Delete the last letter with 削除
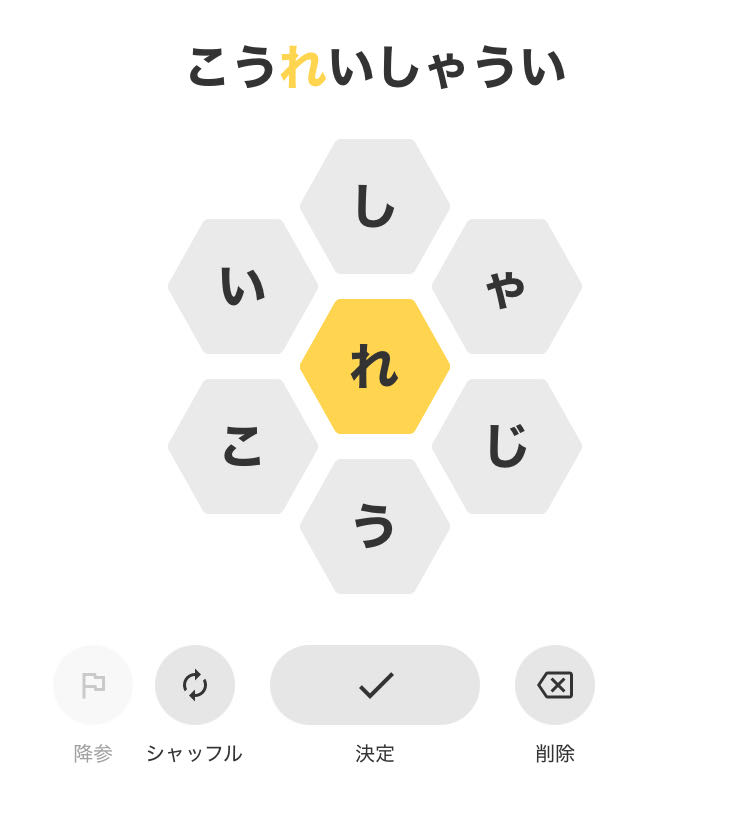 tap(555, 685)
